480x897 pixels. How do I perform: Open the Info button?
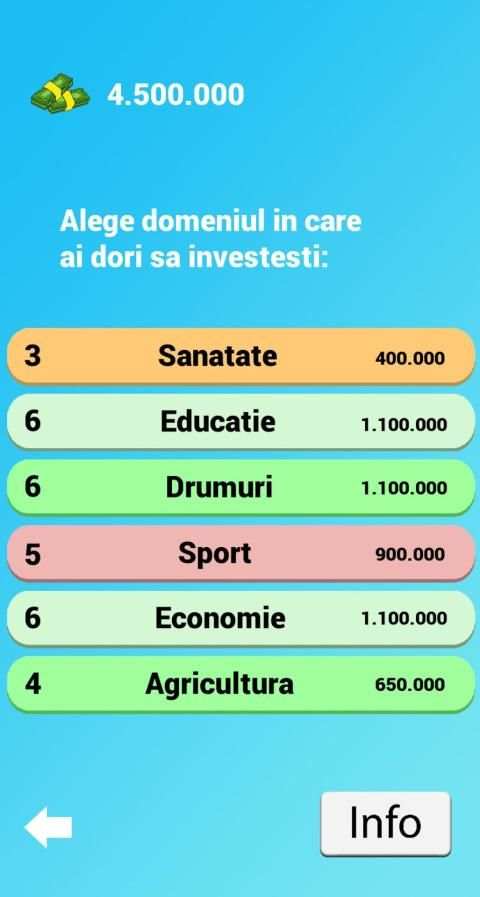(x=386, y=823)
